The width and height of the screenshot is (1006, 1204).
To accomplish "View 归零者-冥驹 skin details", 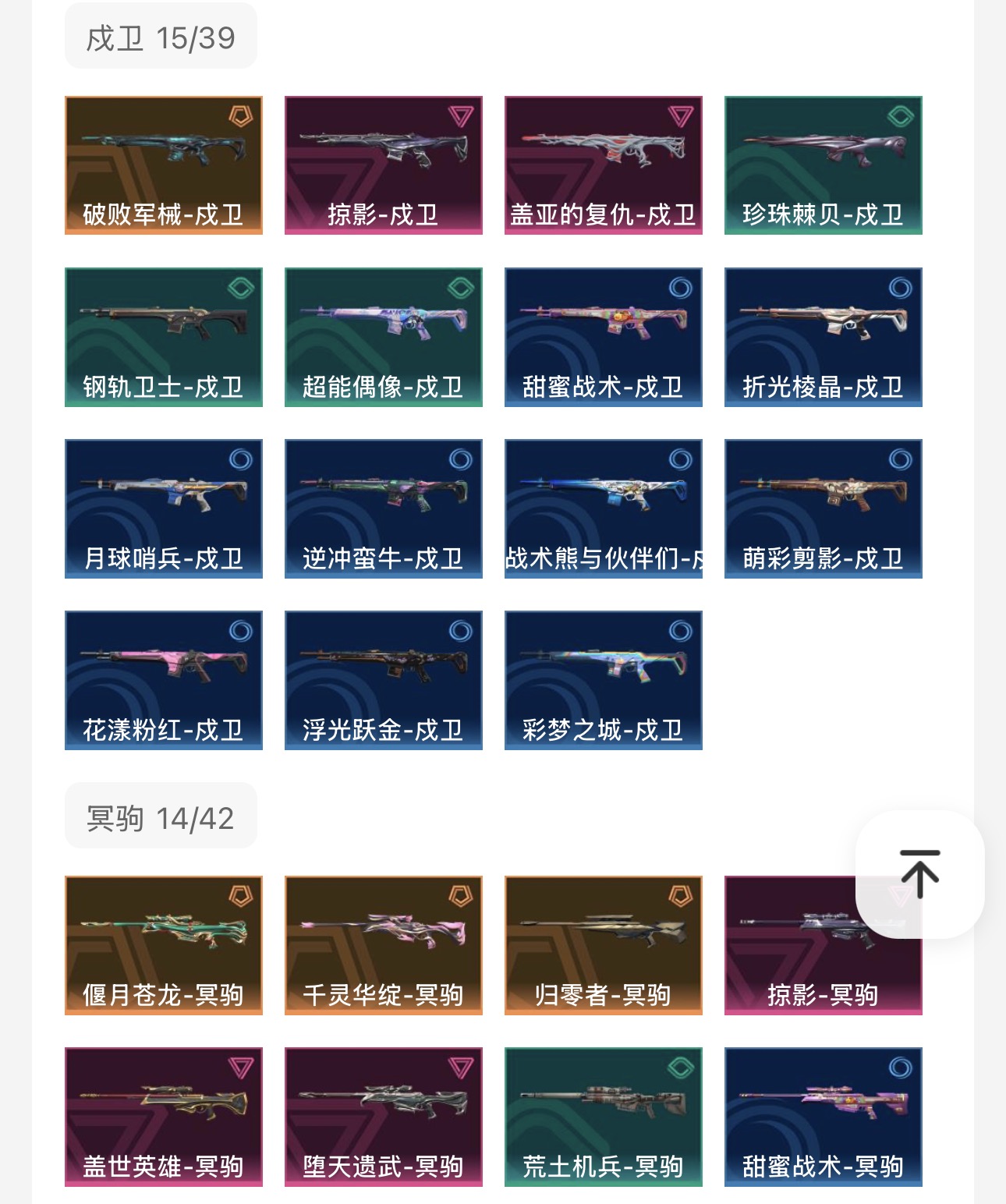I will tap(604, 945).
